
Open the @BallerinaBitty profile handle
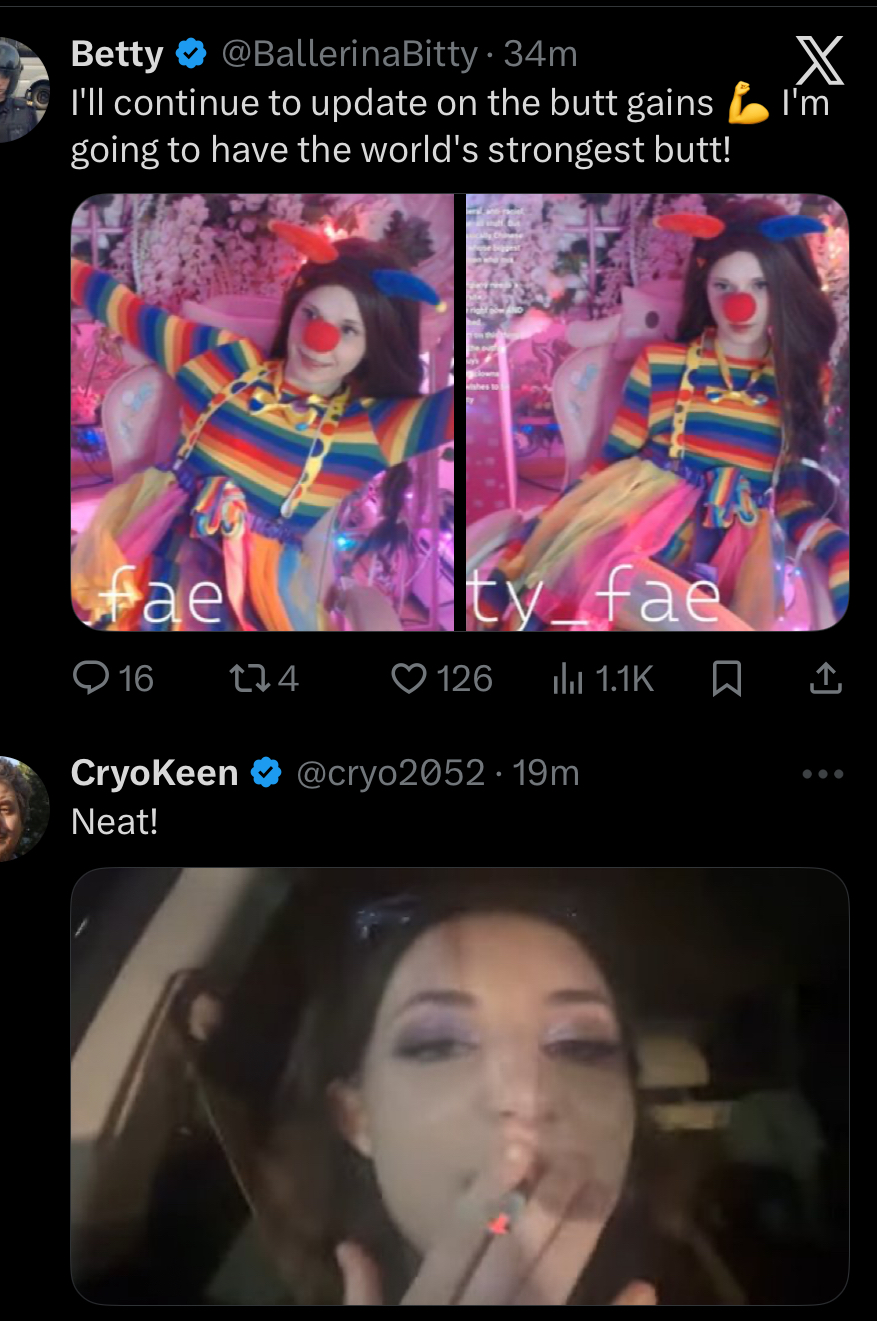(x=348, y=54)
